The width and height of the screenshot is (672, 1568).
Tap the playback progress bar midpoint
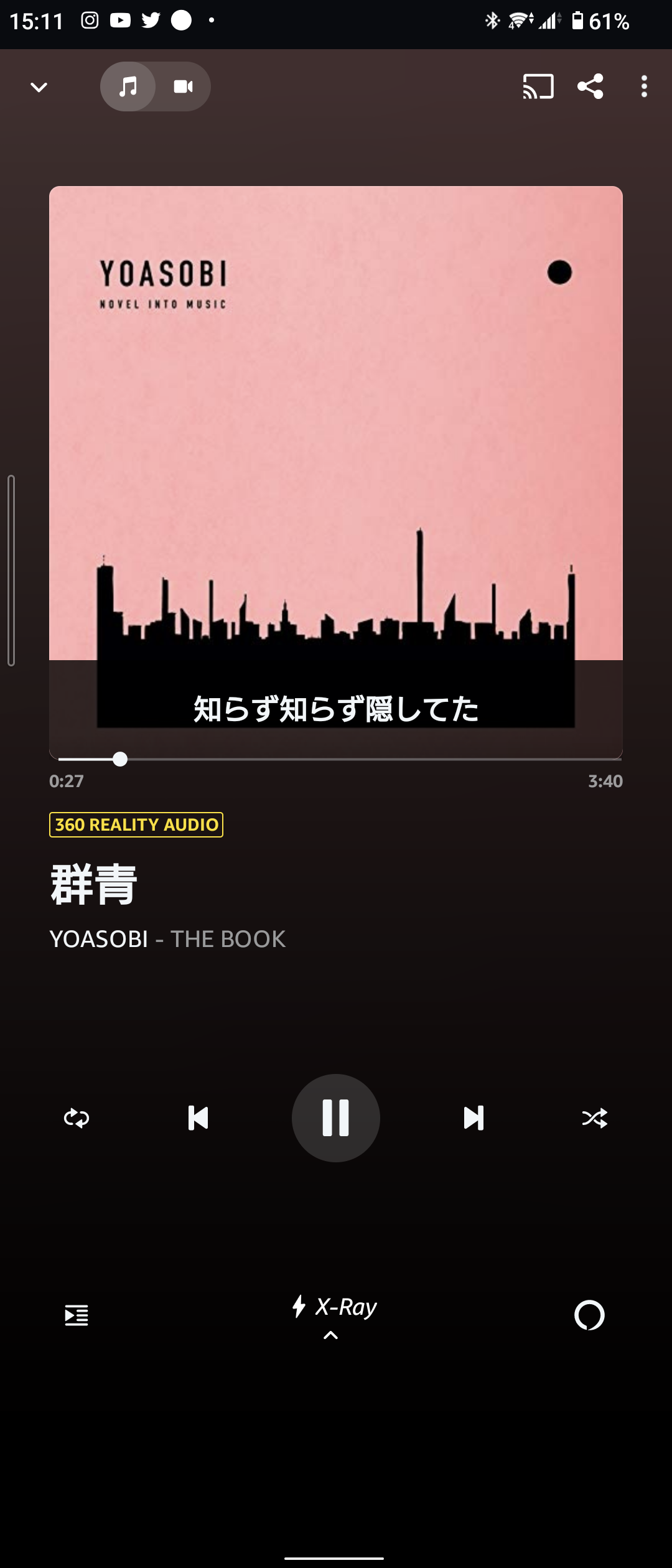click(x=340, y=759)
